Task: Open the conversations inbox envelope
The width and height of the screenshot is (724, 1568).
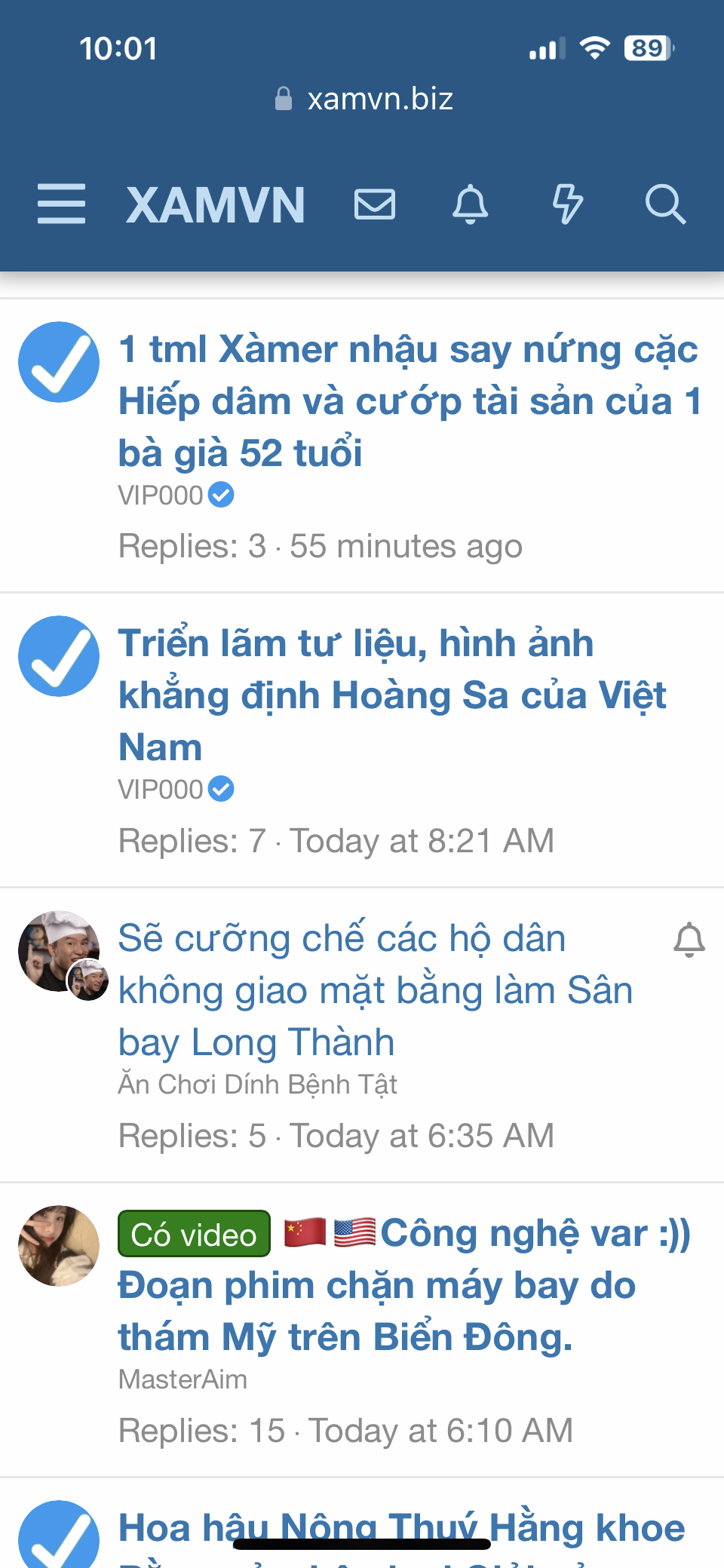Action: coord(375,204)
